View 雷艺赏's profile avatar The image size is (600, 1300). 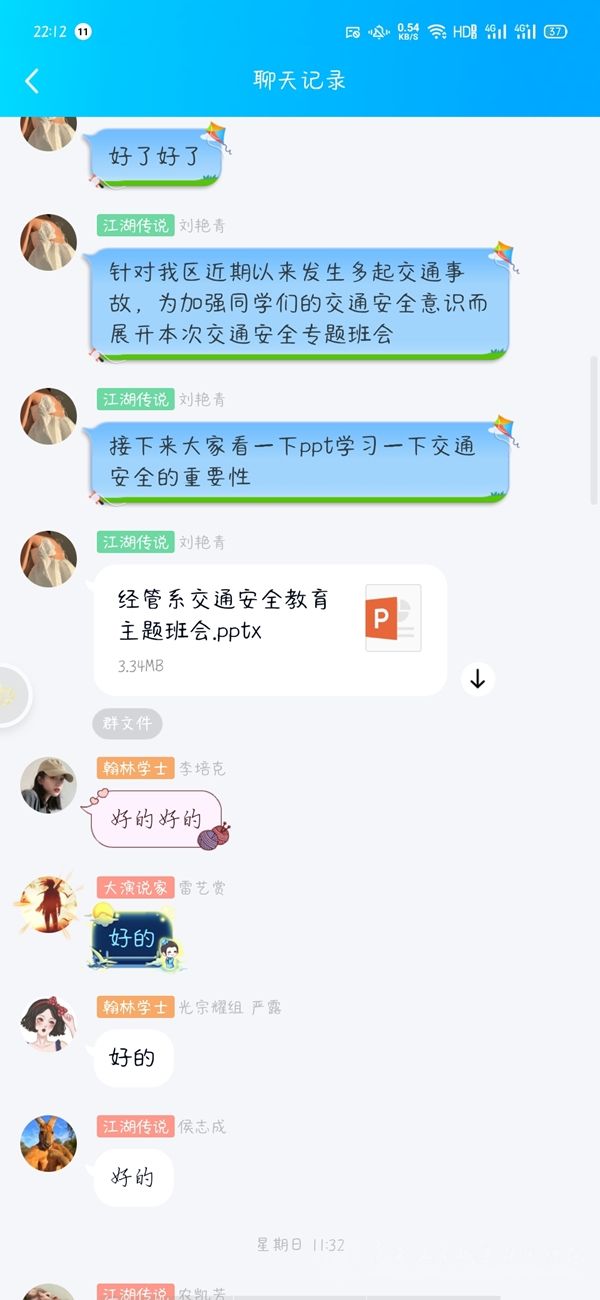coord(48,905)
